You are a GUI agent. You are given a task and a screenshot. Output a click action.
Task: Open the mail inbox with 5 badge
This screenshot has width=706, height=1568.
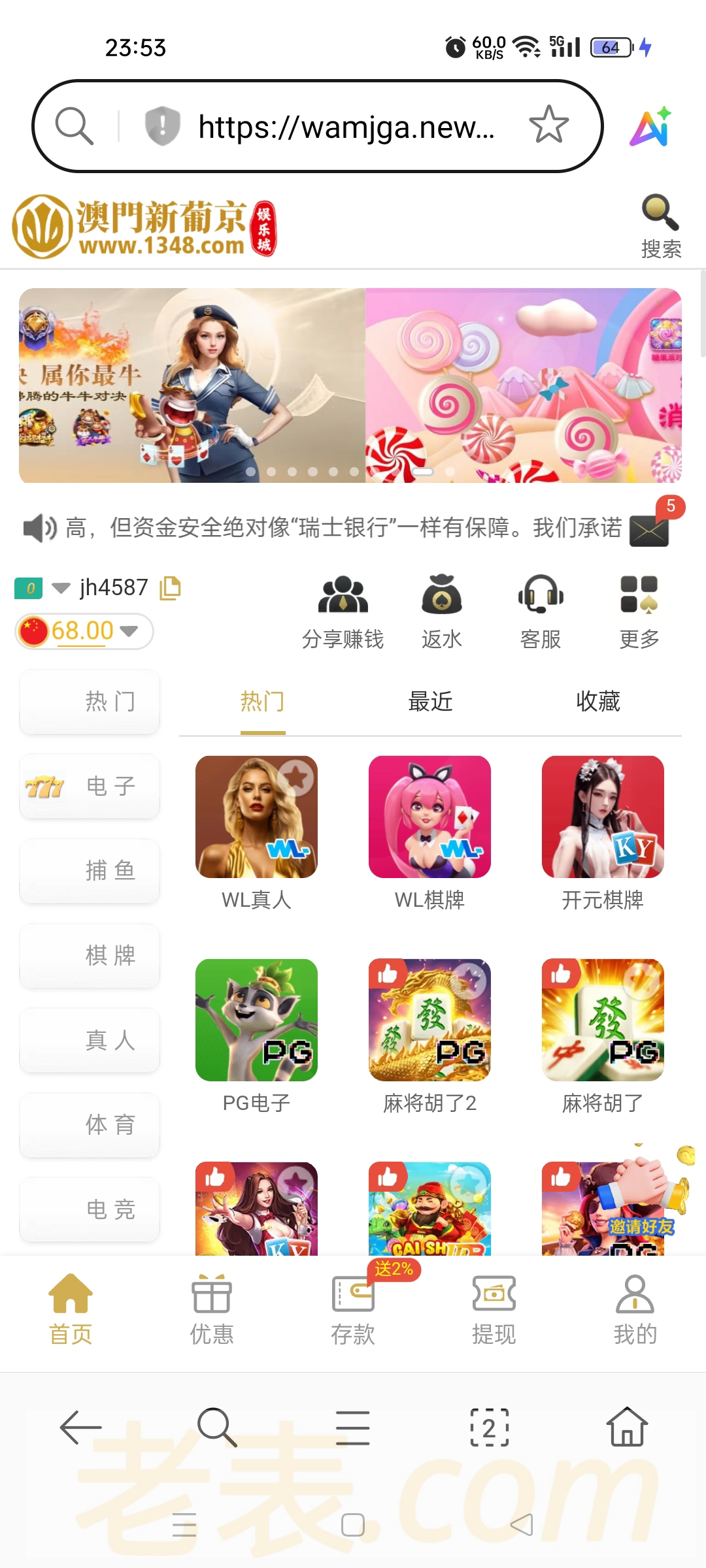click(649, 530)
